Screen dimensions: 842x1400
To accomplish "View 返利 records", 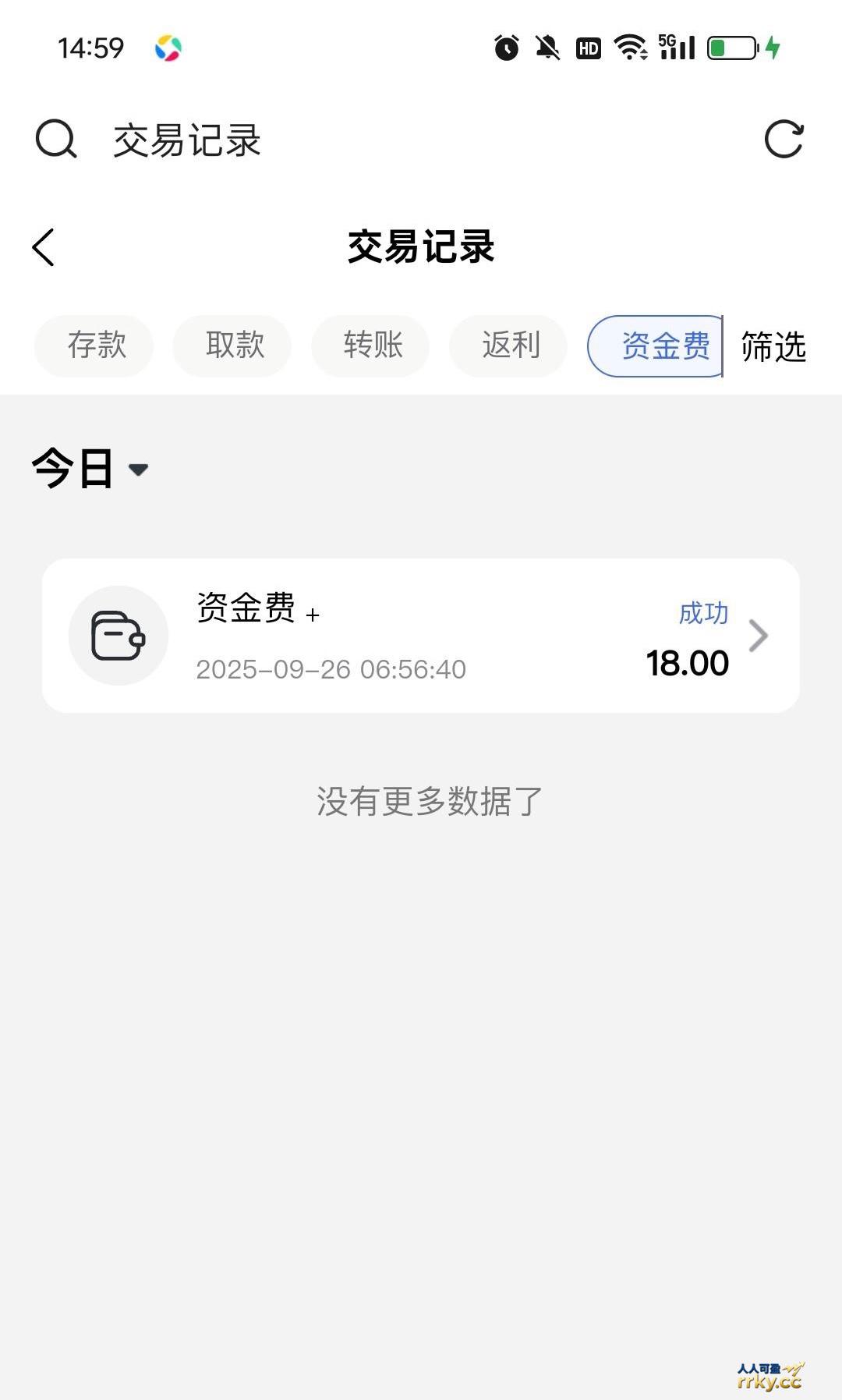I will tap(511, 346).
